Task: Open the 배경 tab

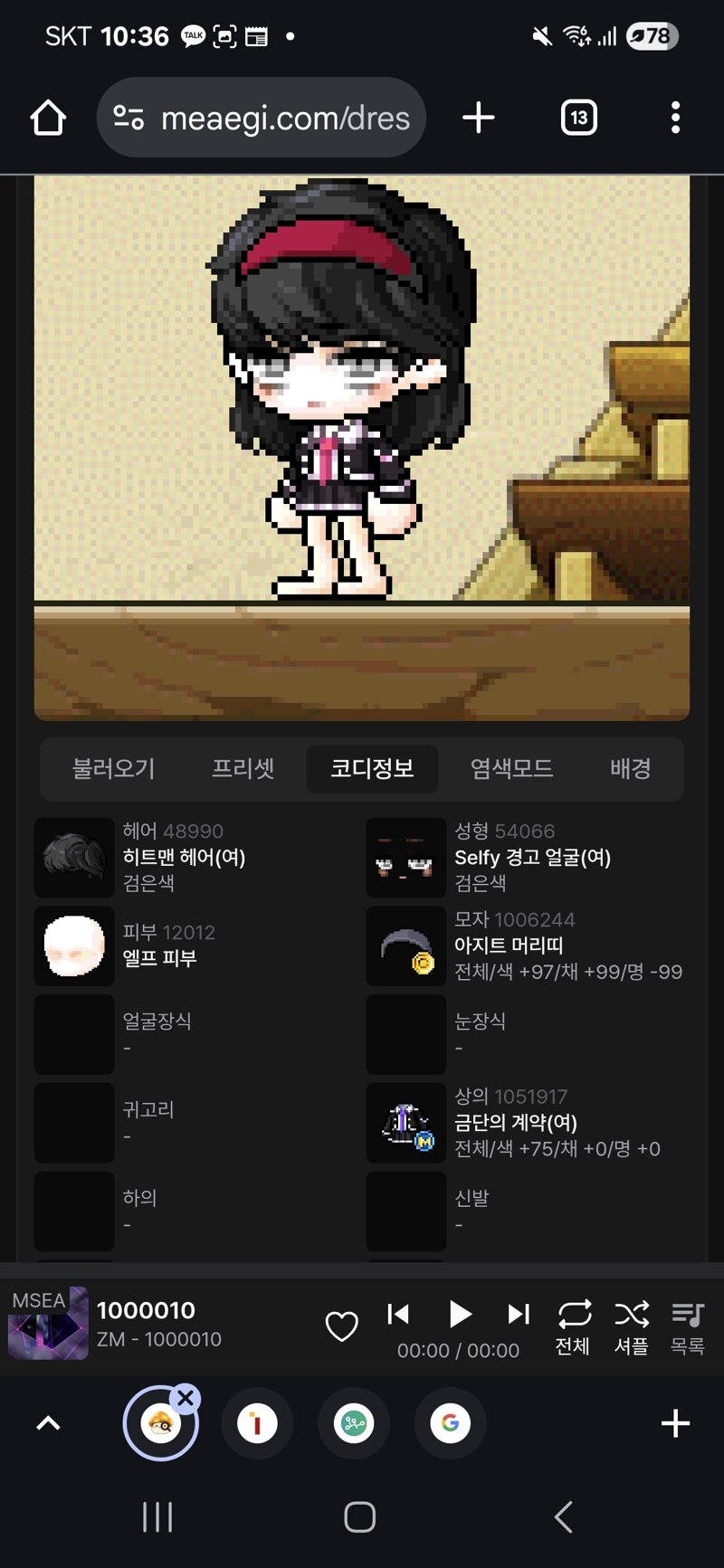Action: (x=631, y=769)
